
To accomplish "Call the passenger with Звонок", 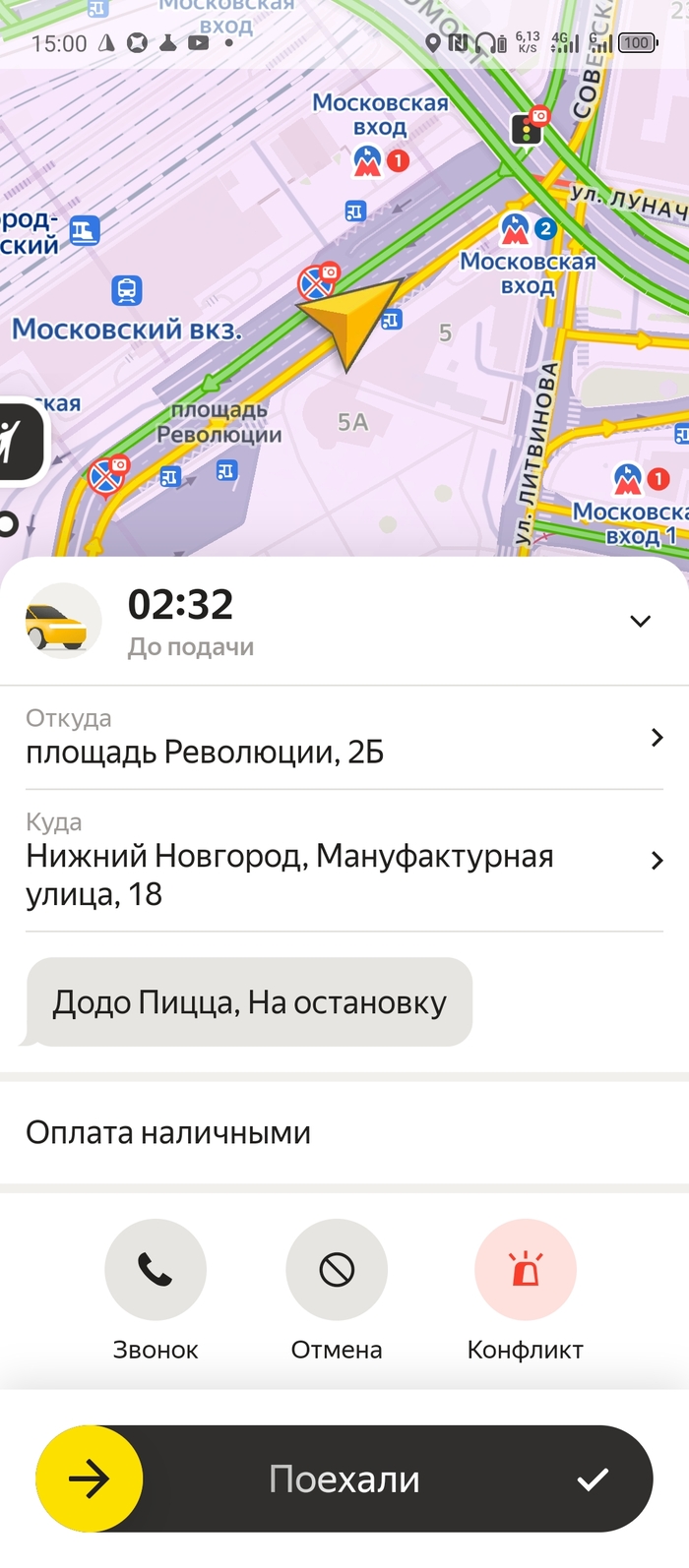I will click(156, 1271).
